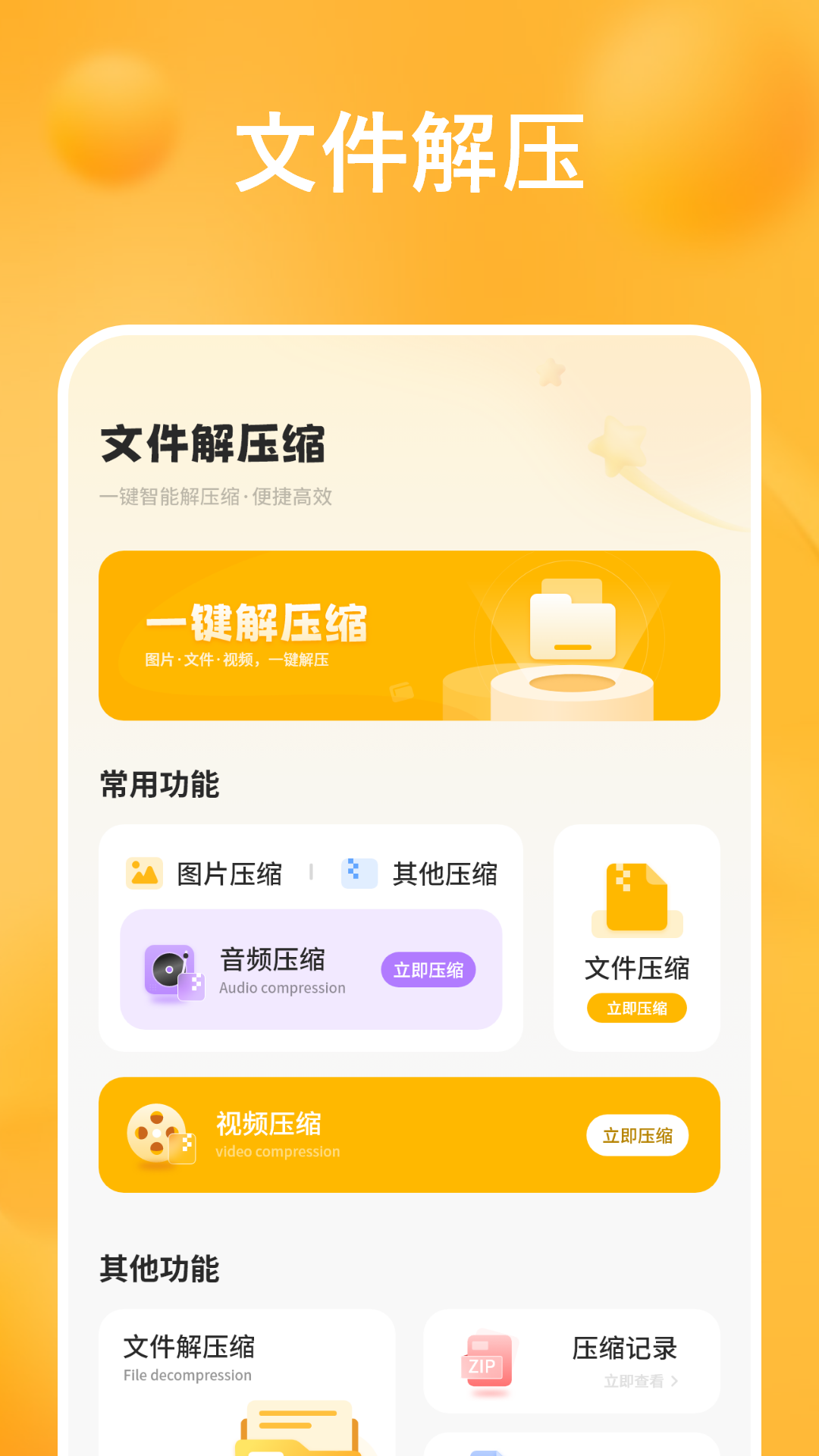This screenshot has height=1456, width=819.
Task: Switch to the 其他压缩 tab
Action: tap(444, 874)
